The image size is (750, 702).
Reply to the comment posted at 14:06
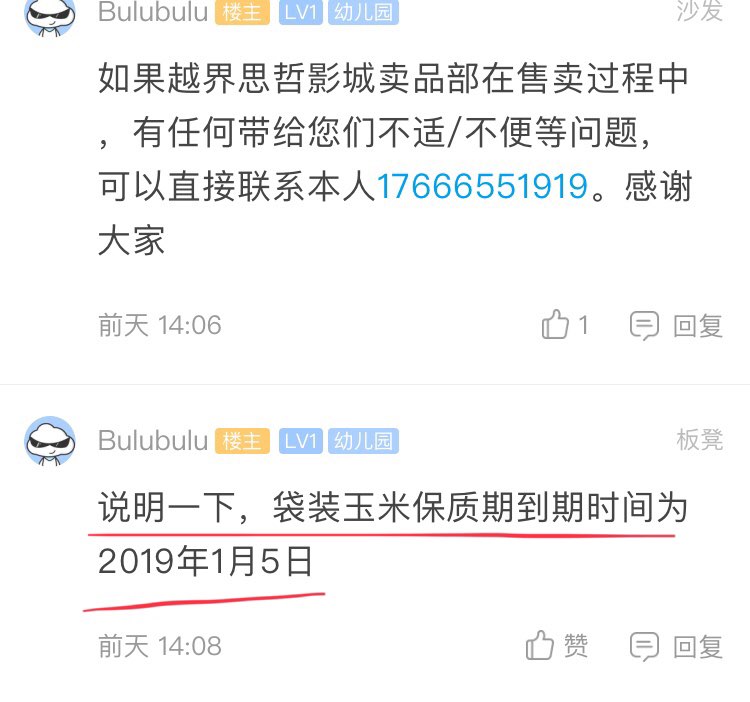(676, 325)
